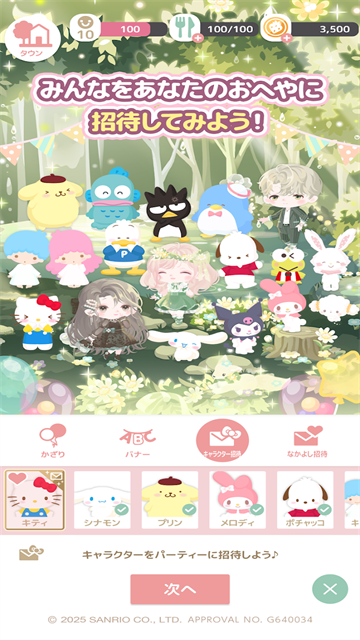Image resolution: width=360 pixels, height=640 pixels.
Task: Select the キティ character tile
Action: click(x=35, y=500)
